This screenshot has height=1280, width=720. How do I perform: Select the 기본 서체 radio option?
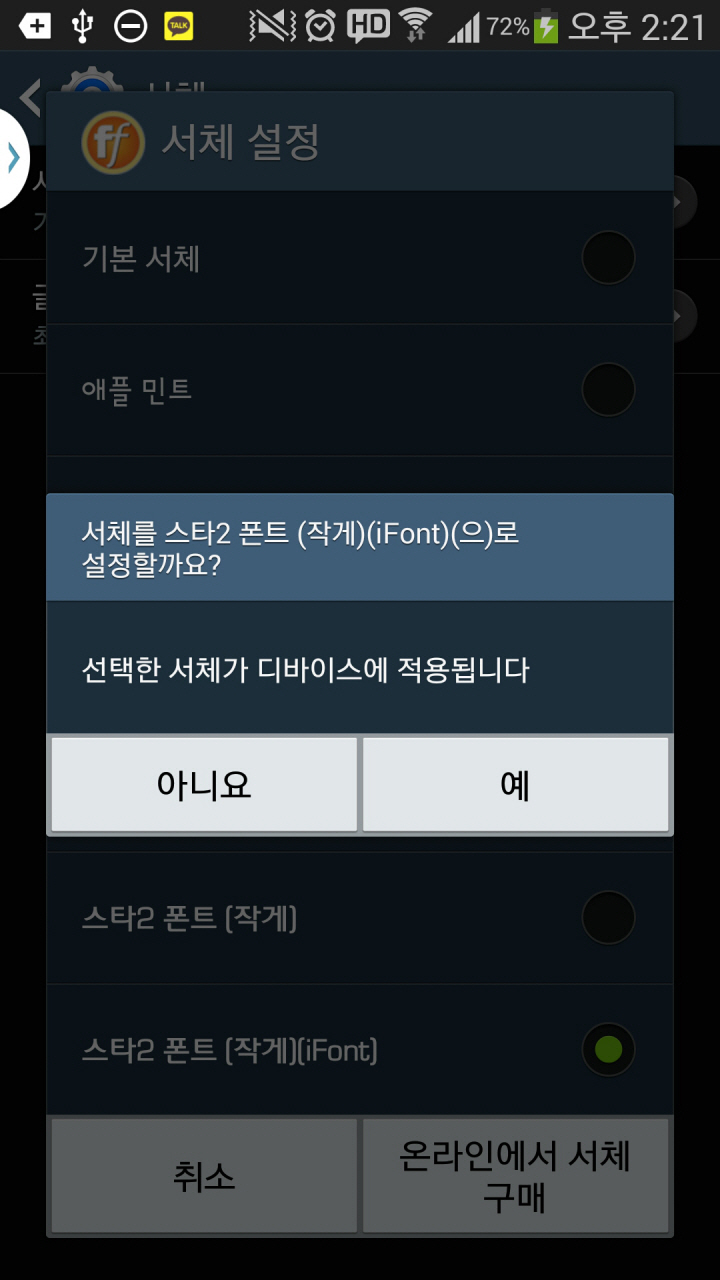(607, 258)
